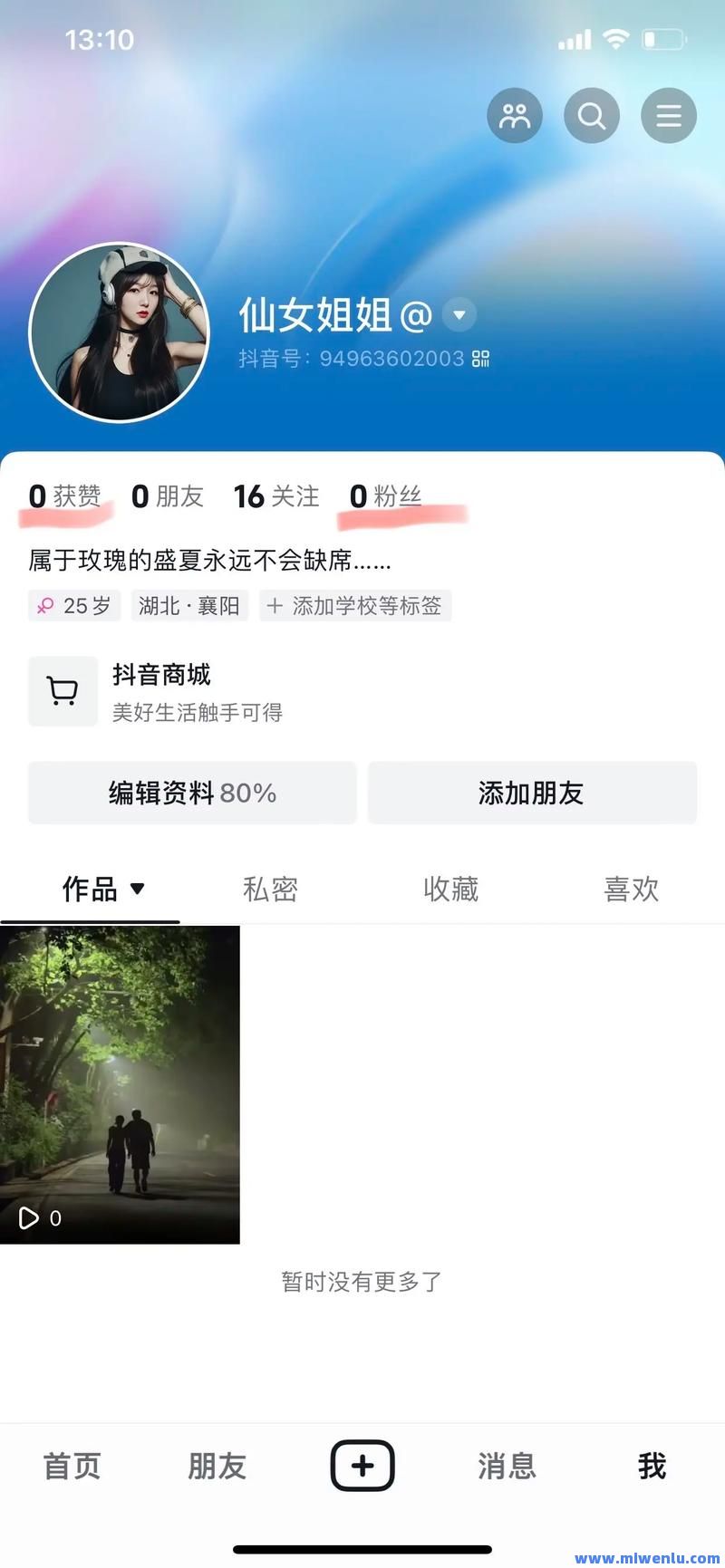The image size is (725, 1568).
Task: View the 0 朋友 friends list
Action: pyautogui.click(x=168, y=496)
